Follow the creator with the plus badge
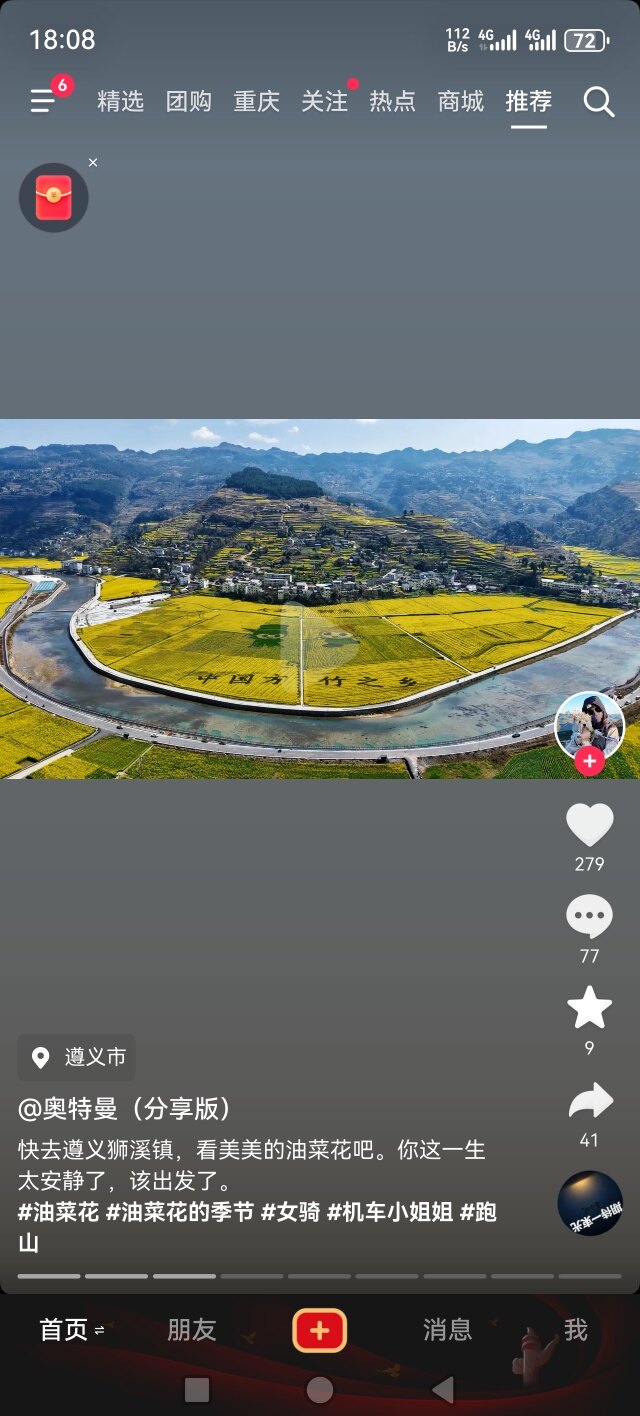640x1416 pixels. click(589, 761)
